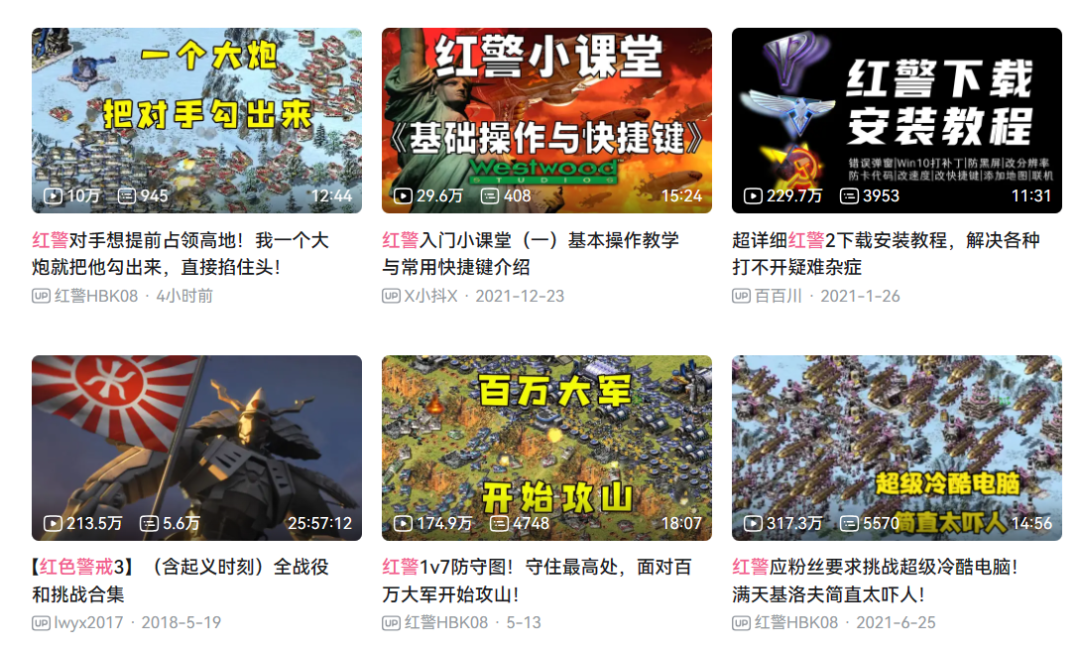Watch the 红色警戒3 full campaign collection video

click(196, 447)
